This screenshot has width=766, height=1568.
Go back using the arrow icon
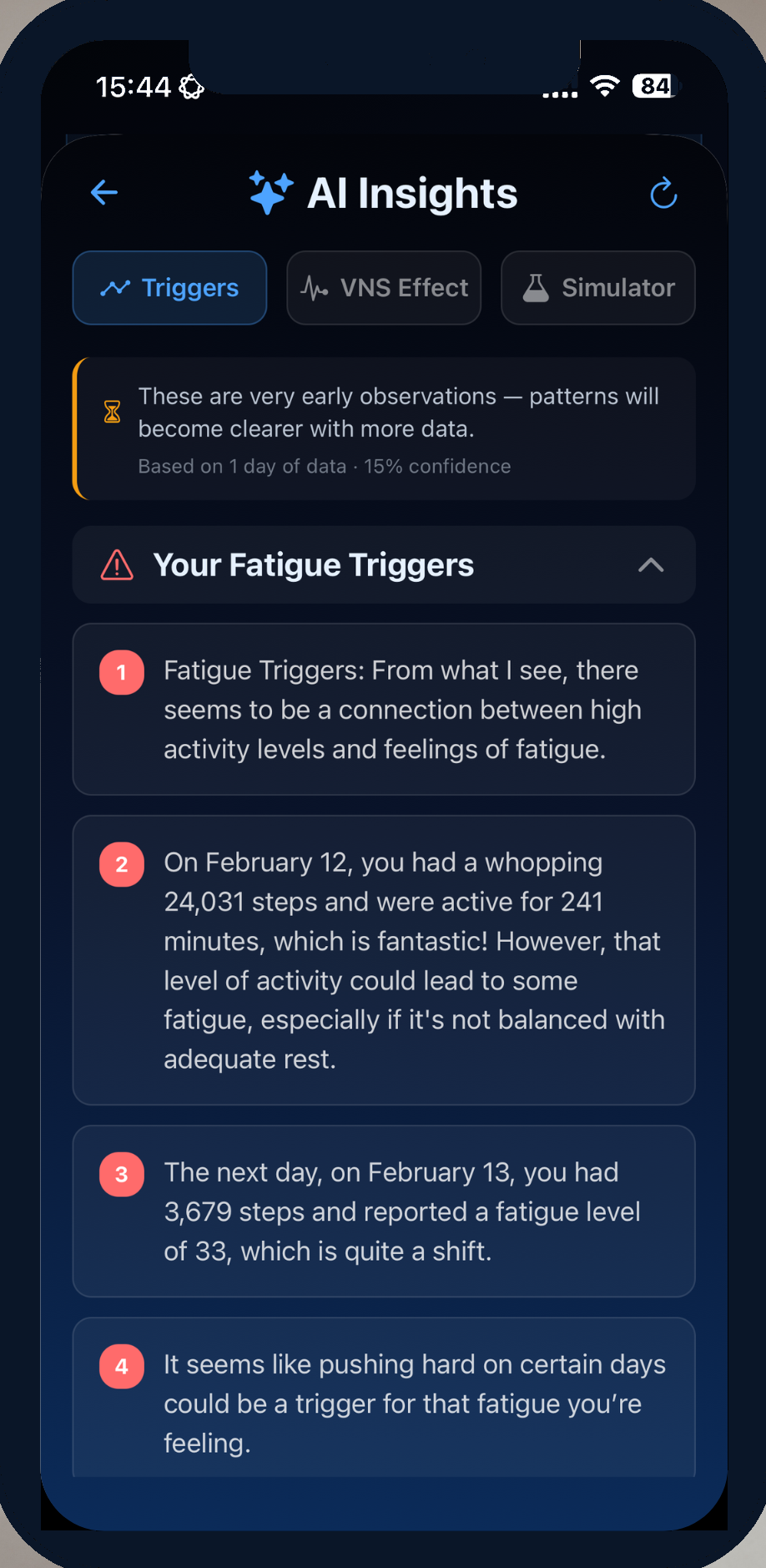104,193
